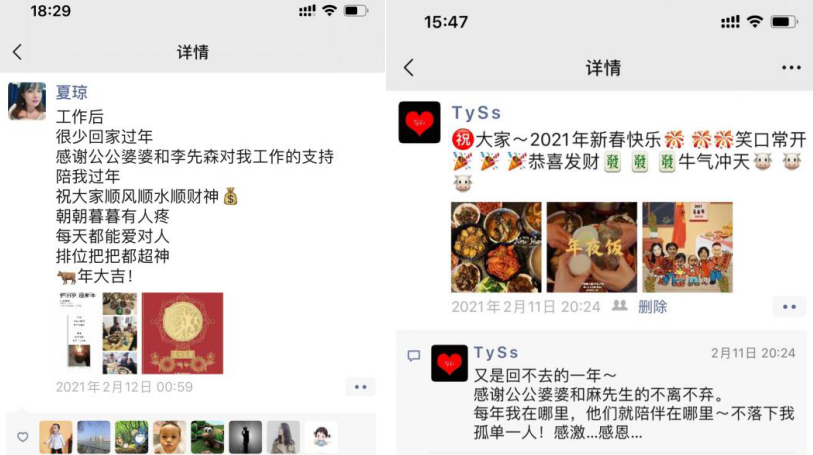The image size is (813, 455).
Task: Delete TySs's post via 删除
Action: coord(652,307)
